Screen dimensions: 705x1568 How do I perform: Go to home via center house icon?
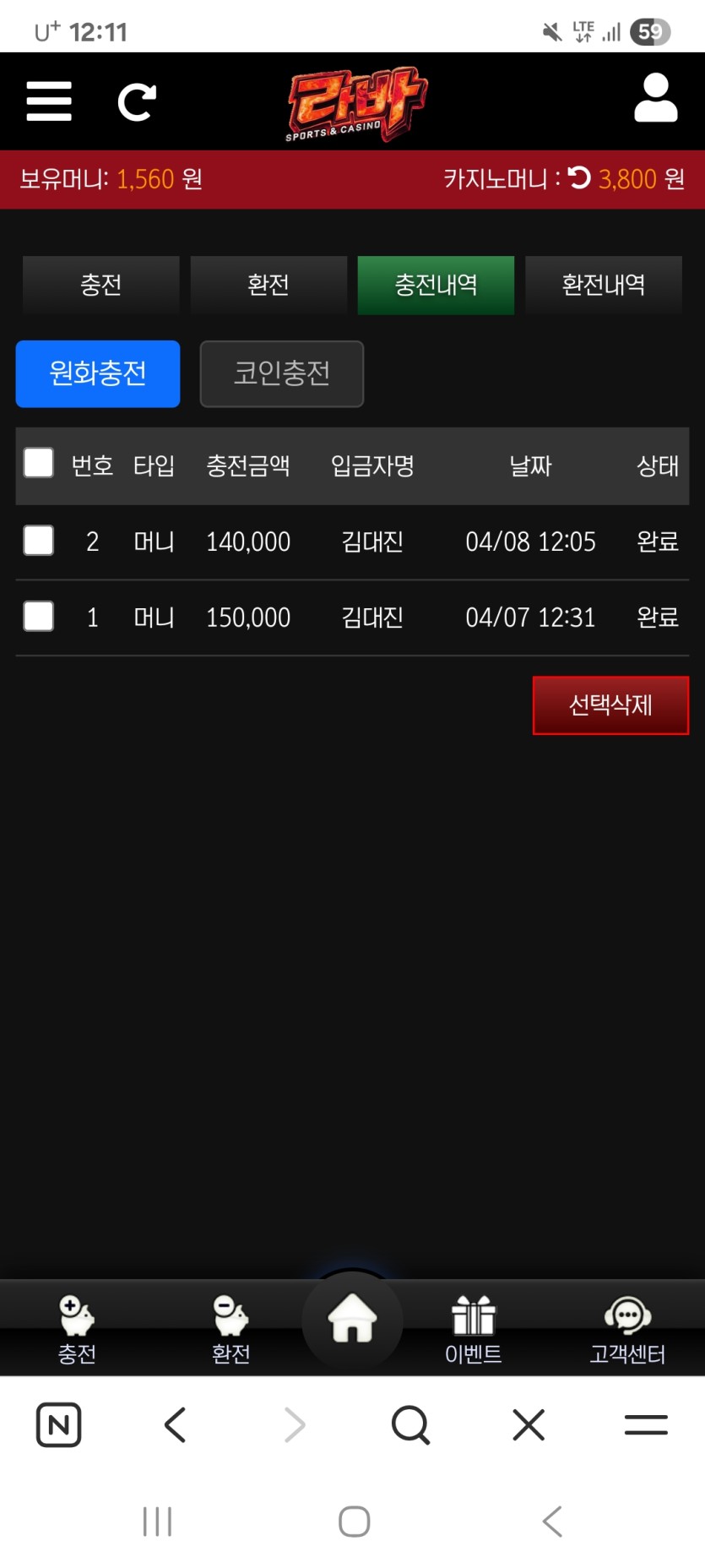tap(352, 1319)
